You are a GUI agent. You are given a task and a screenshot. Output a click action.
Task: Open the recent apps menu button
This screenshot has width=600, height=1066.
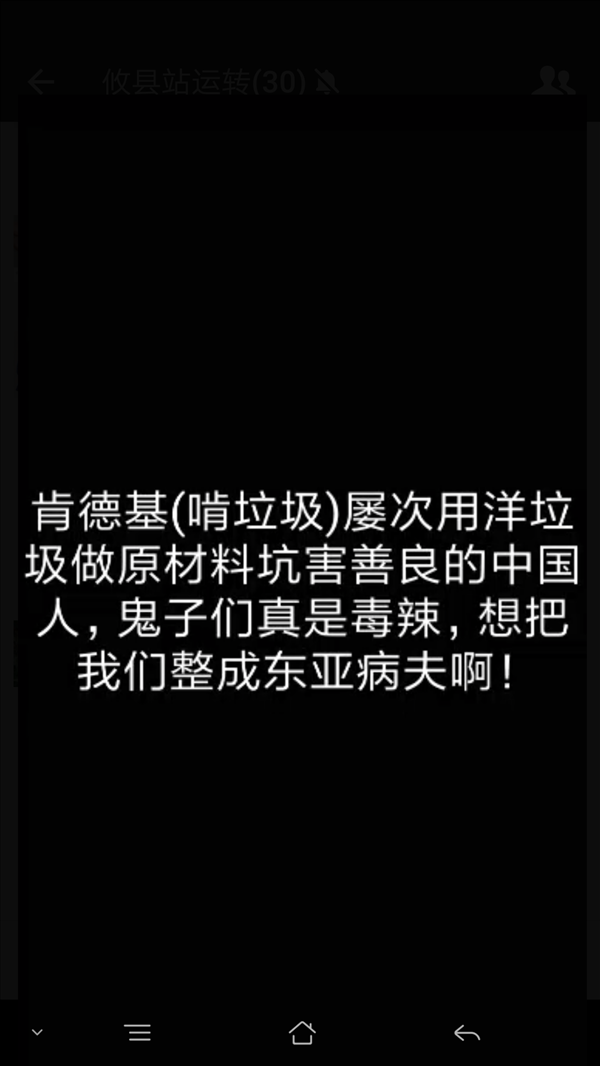[138, 1033]
